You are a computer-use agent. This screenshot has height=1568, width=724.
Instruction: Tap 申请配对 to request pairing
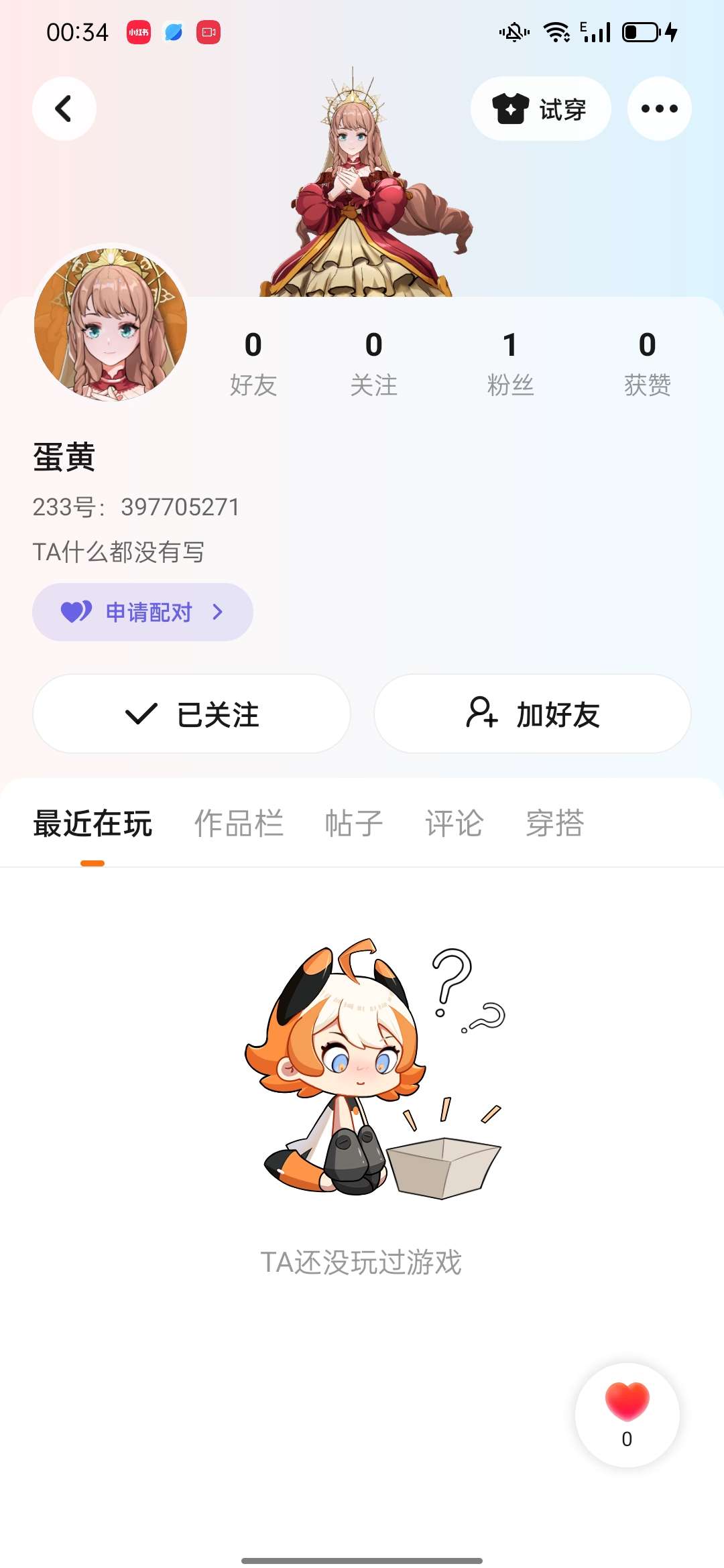pos(142,612)
